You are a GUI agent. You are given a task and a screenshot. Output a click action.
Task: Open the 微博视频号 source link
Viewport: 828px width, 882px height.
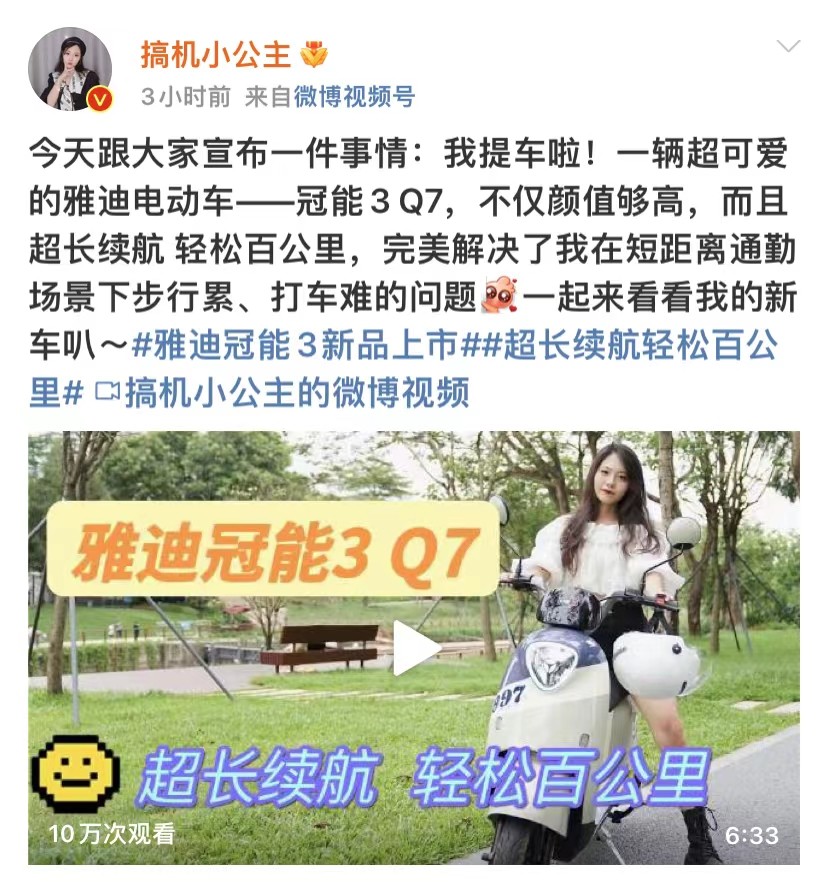click(x=354, y=97)
